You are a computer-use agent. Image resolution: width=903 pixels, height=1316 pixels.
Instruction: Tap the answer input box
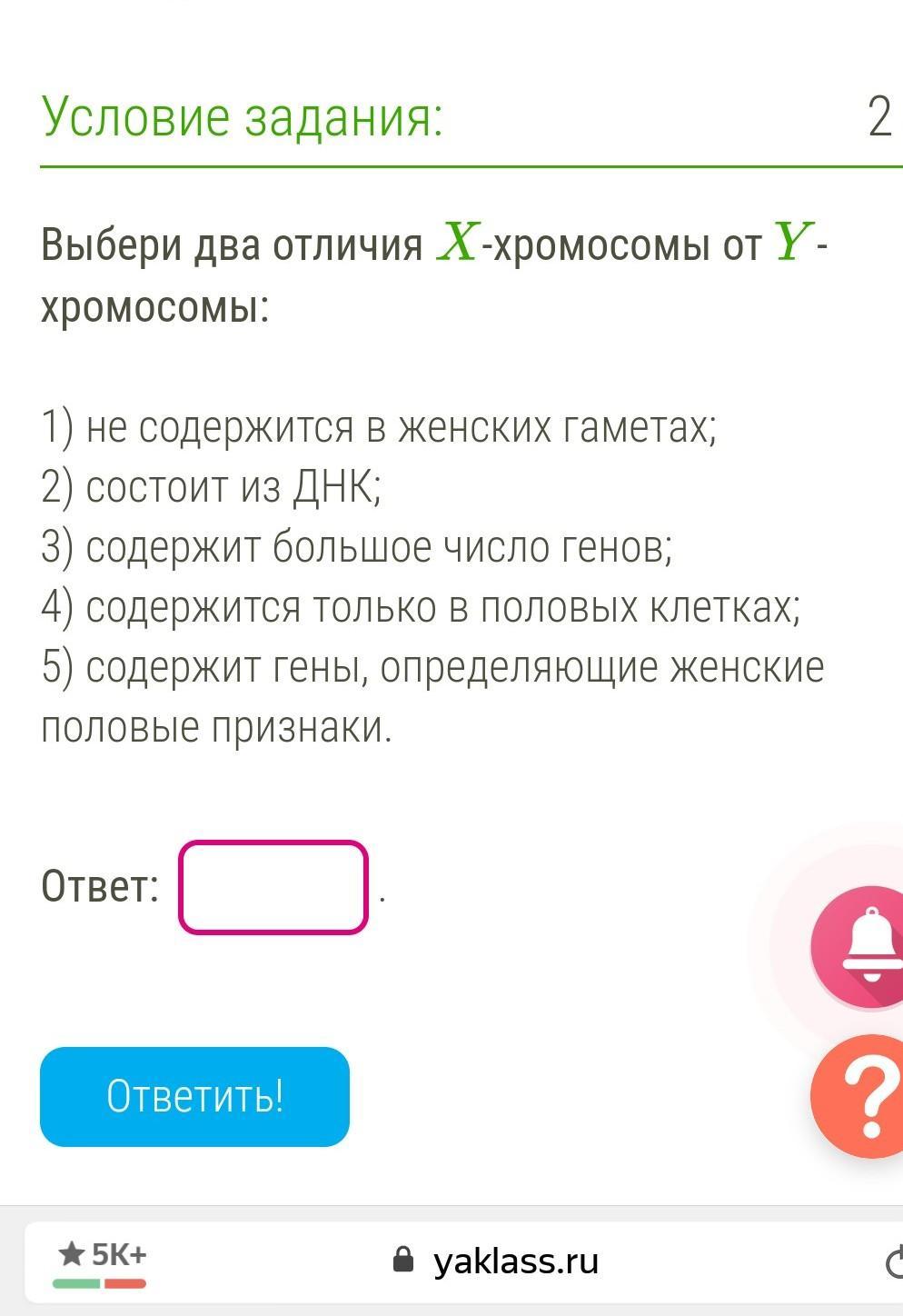[273, 887]
